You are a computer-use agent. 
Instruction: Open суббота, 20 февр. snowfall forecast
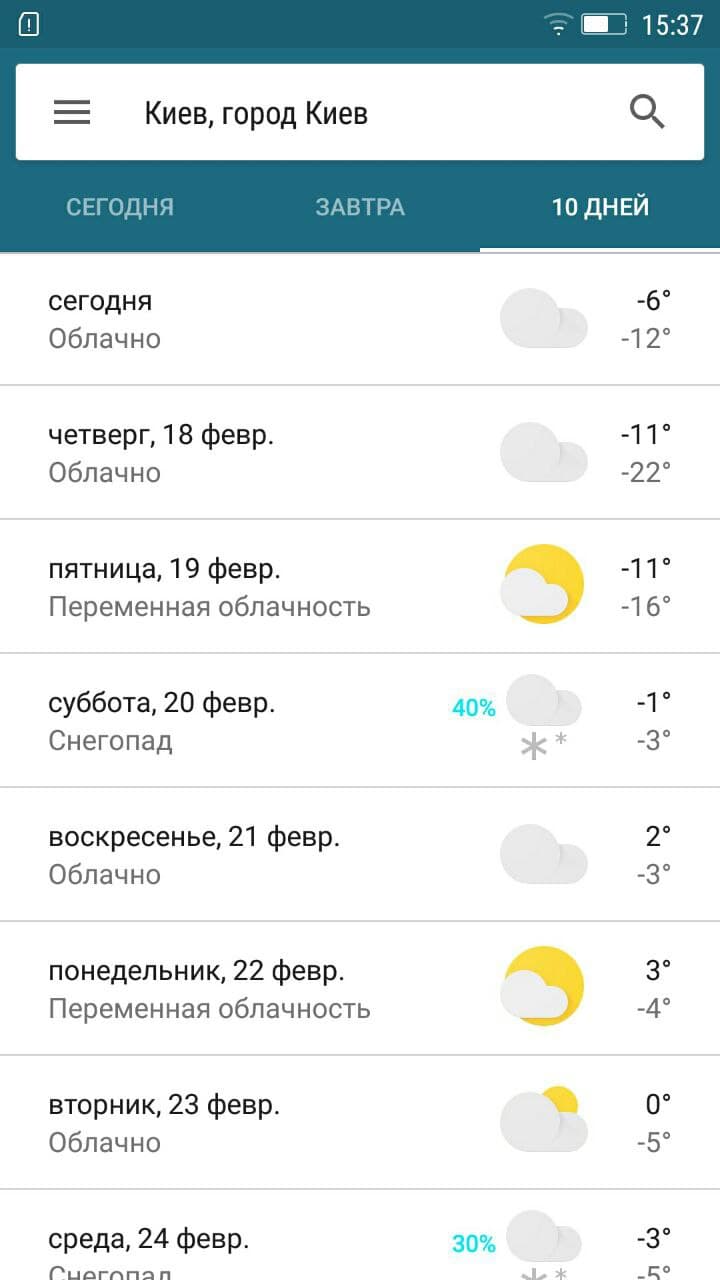pyautogui.click(x=360, y=721)
